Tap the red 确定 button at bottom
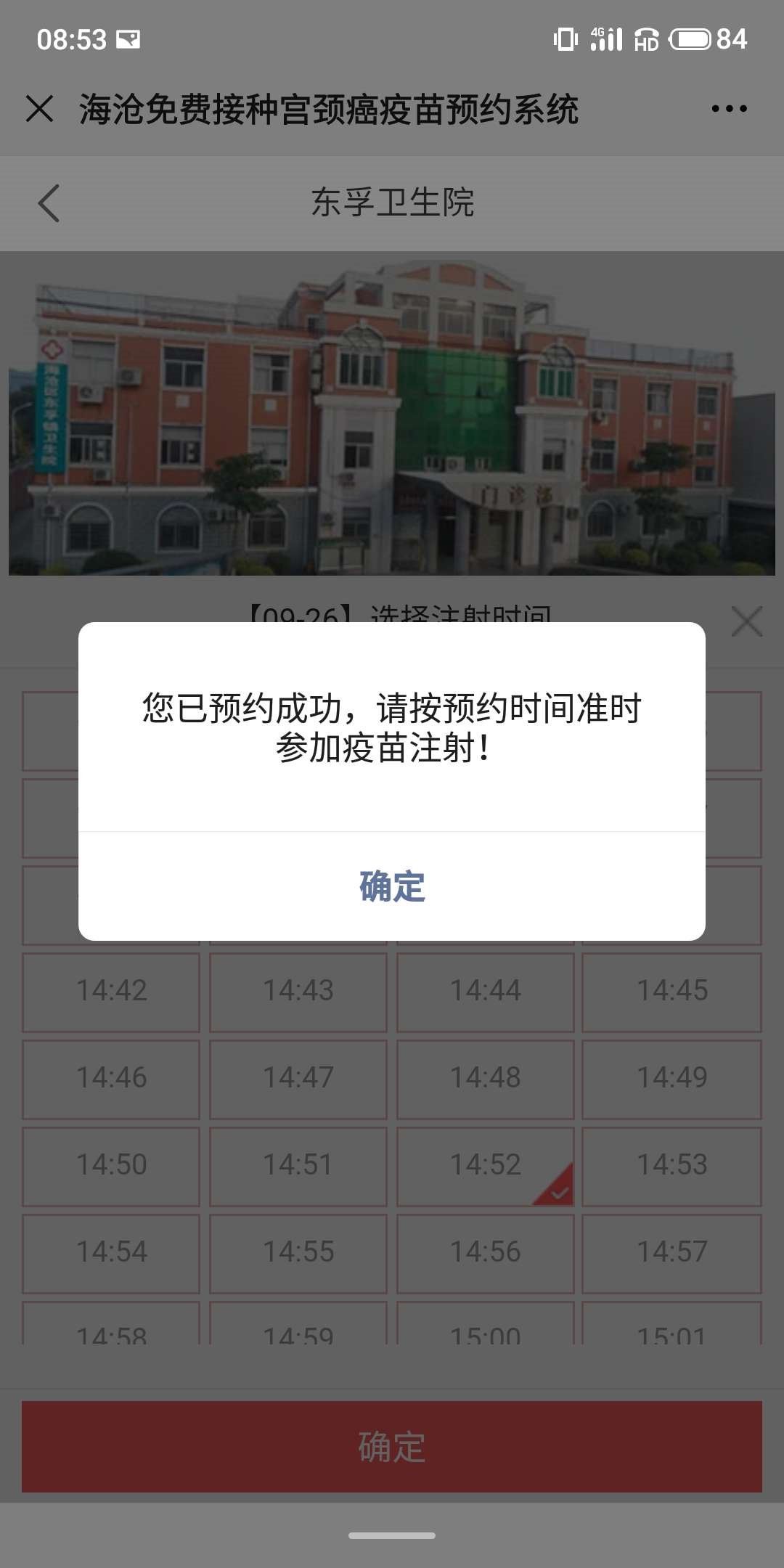784x1568 pixels. point(392,1446)
